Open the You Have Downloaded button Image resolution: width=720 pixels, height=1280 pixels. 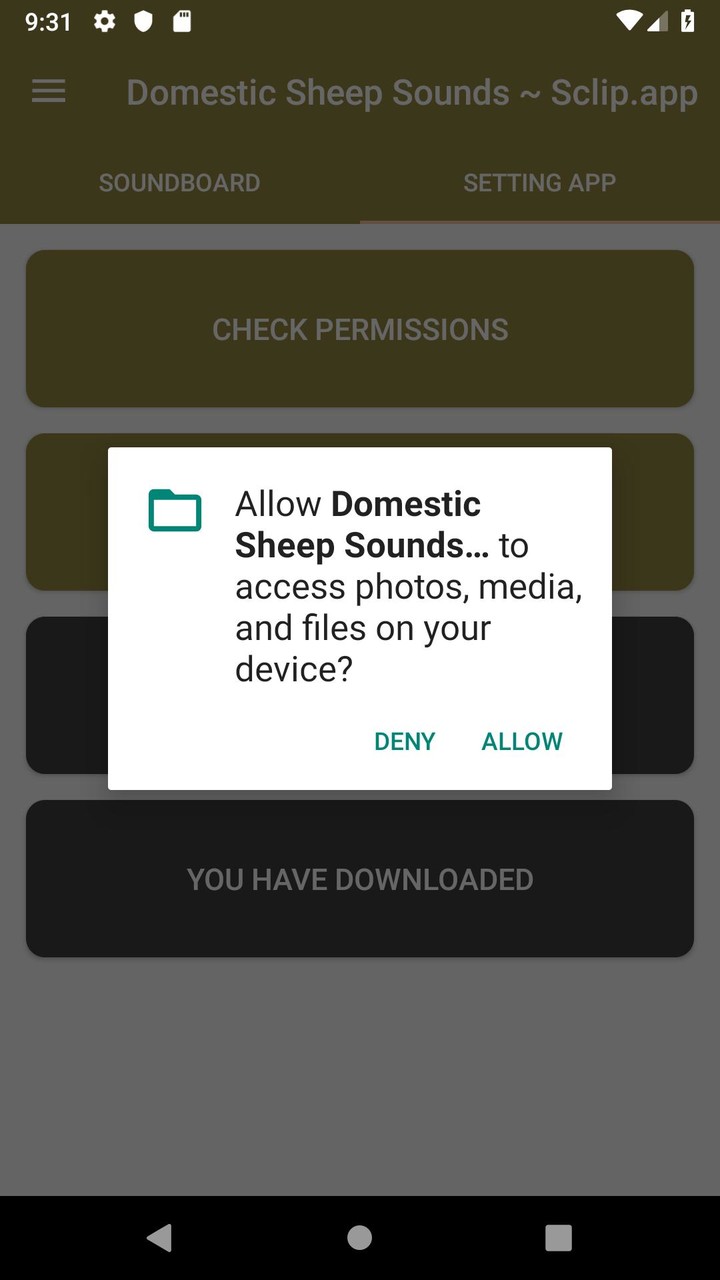click(360, 879)
